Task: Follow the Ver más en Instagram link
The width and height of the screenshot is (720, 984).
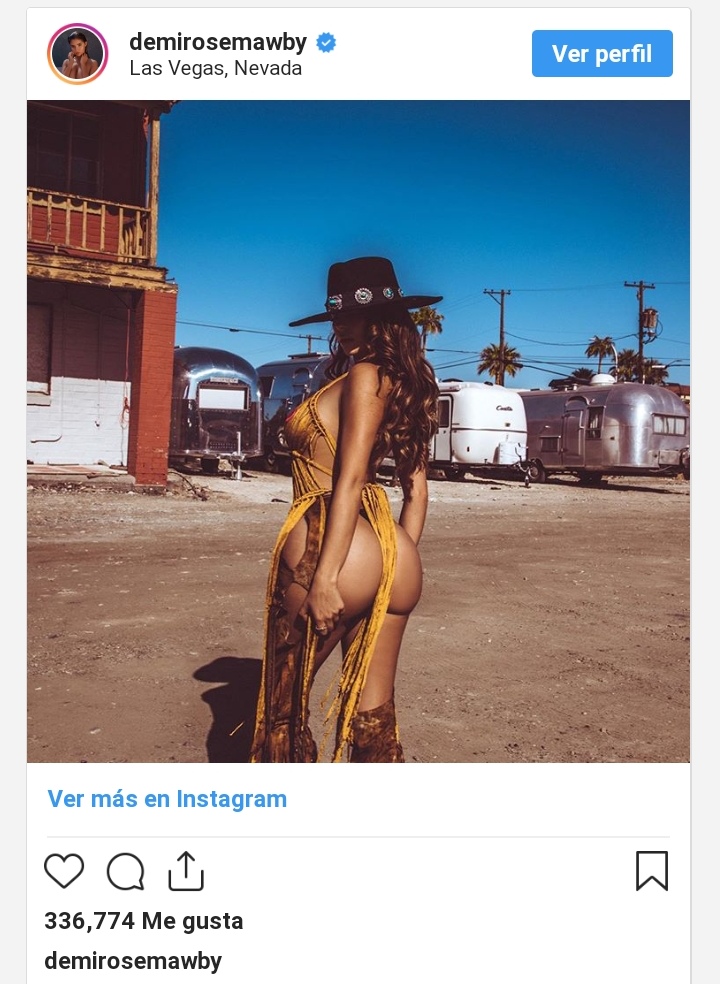Action: pos(167,799)
